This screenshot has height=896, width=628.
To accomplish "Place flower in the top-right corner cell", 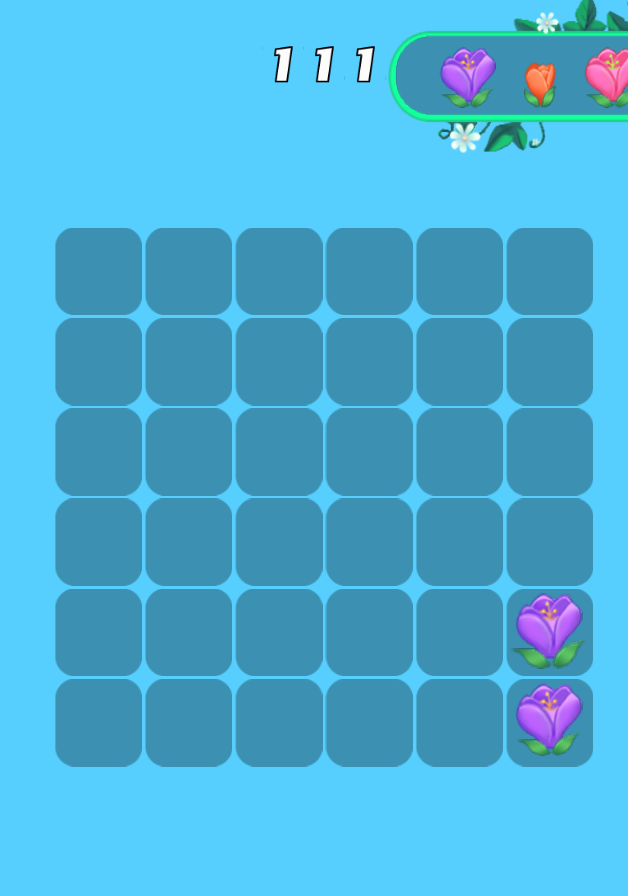I will tap(549, 271).
